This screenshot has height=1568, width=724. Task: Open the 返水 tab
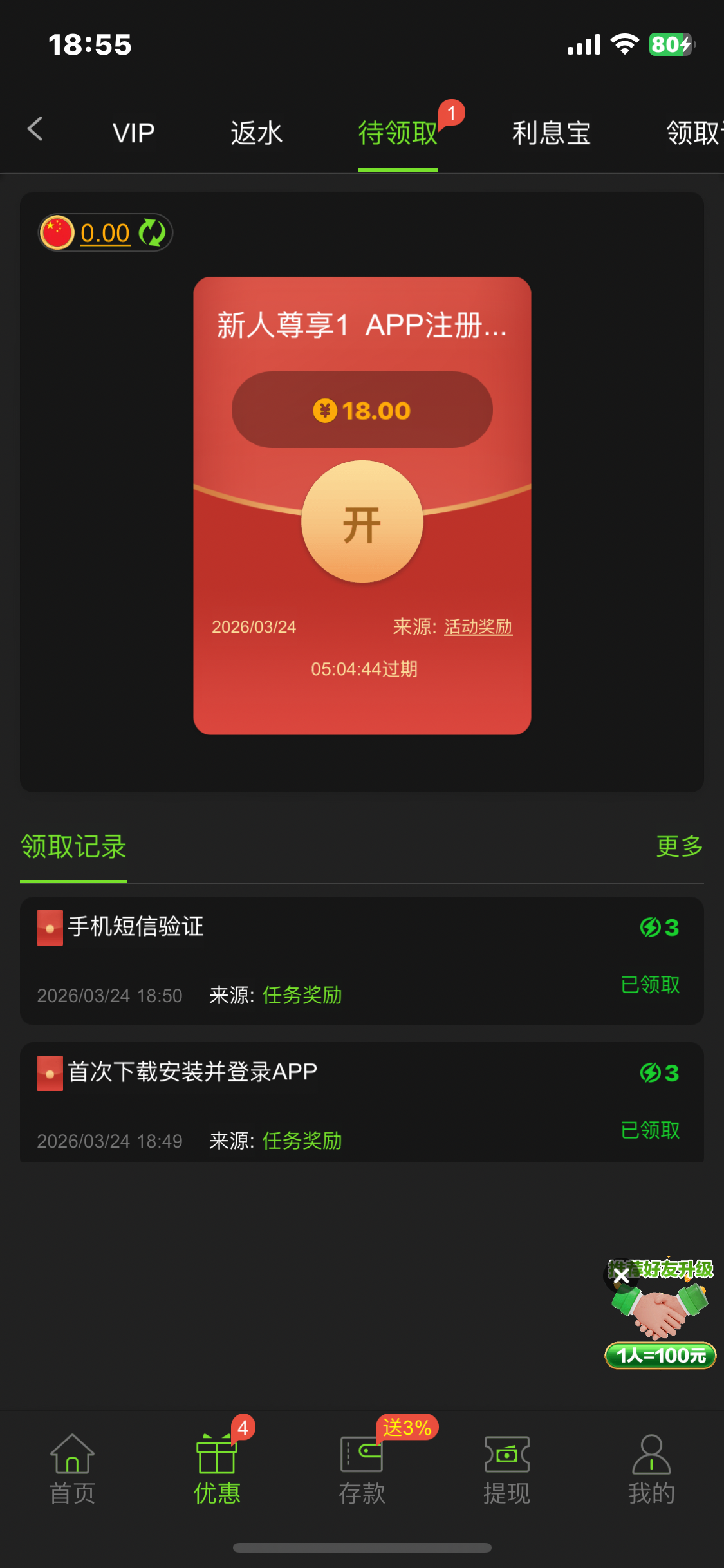(x=256, y=133)
